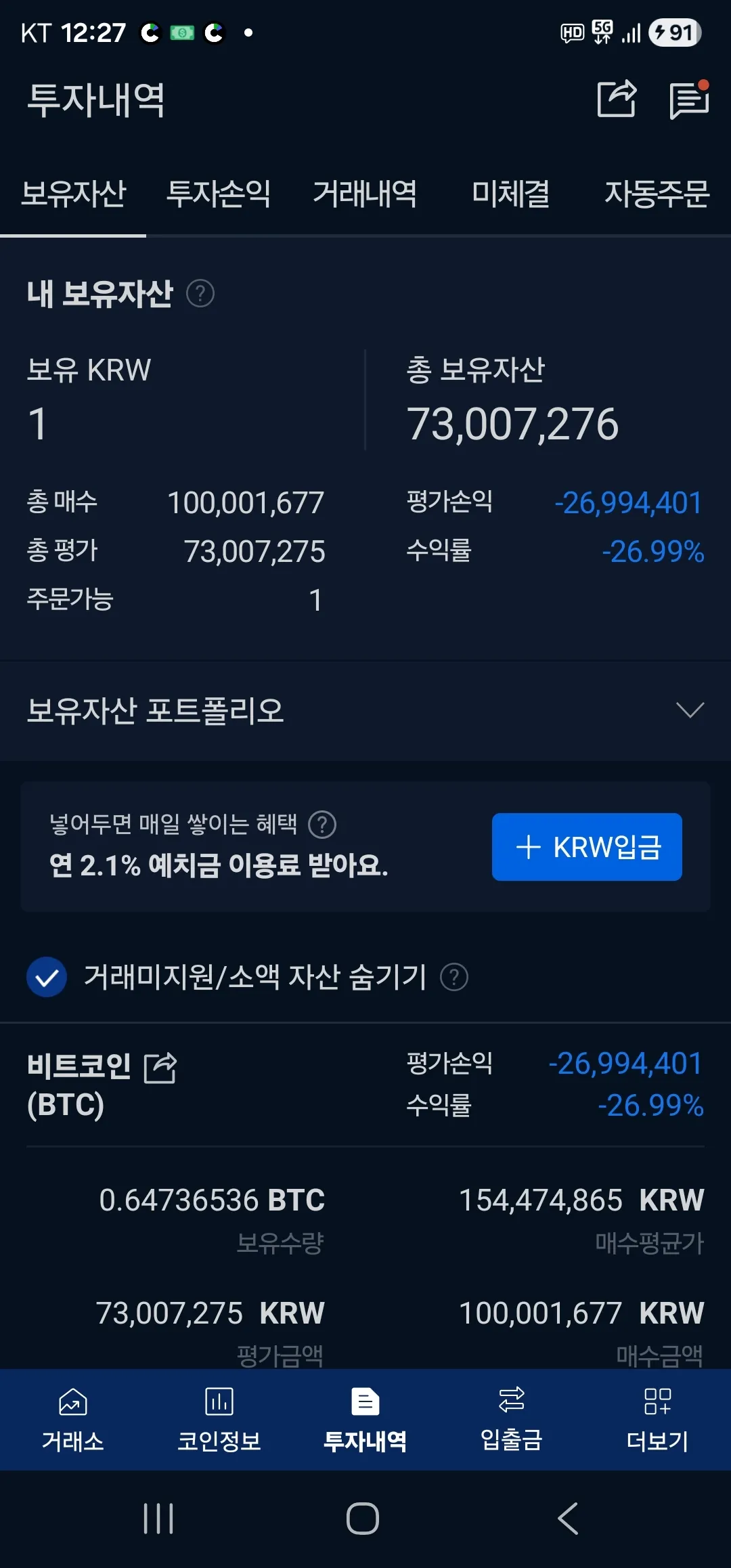Switch to the 거래내역 tab
The height and width of the screenshot is (1568, 731).
(x=365, y=194)
